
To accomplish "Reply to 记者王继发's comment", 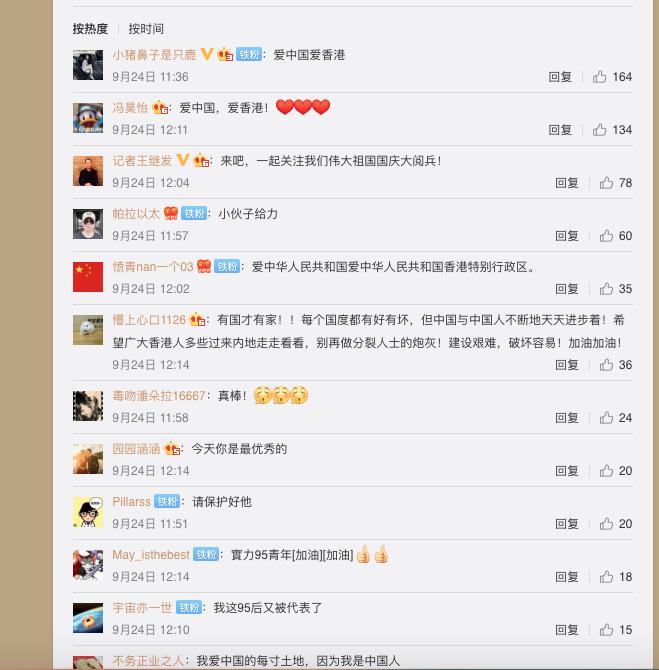I will click(567, 183).
